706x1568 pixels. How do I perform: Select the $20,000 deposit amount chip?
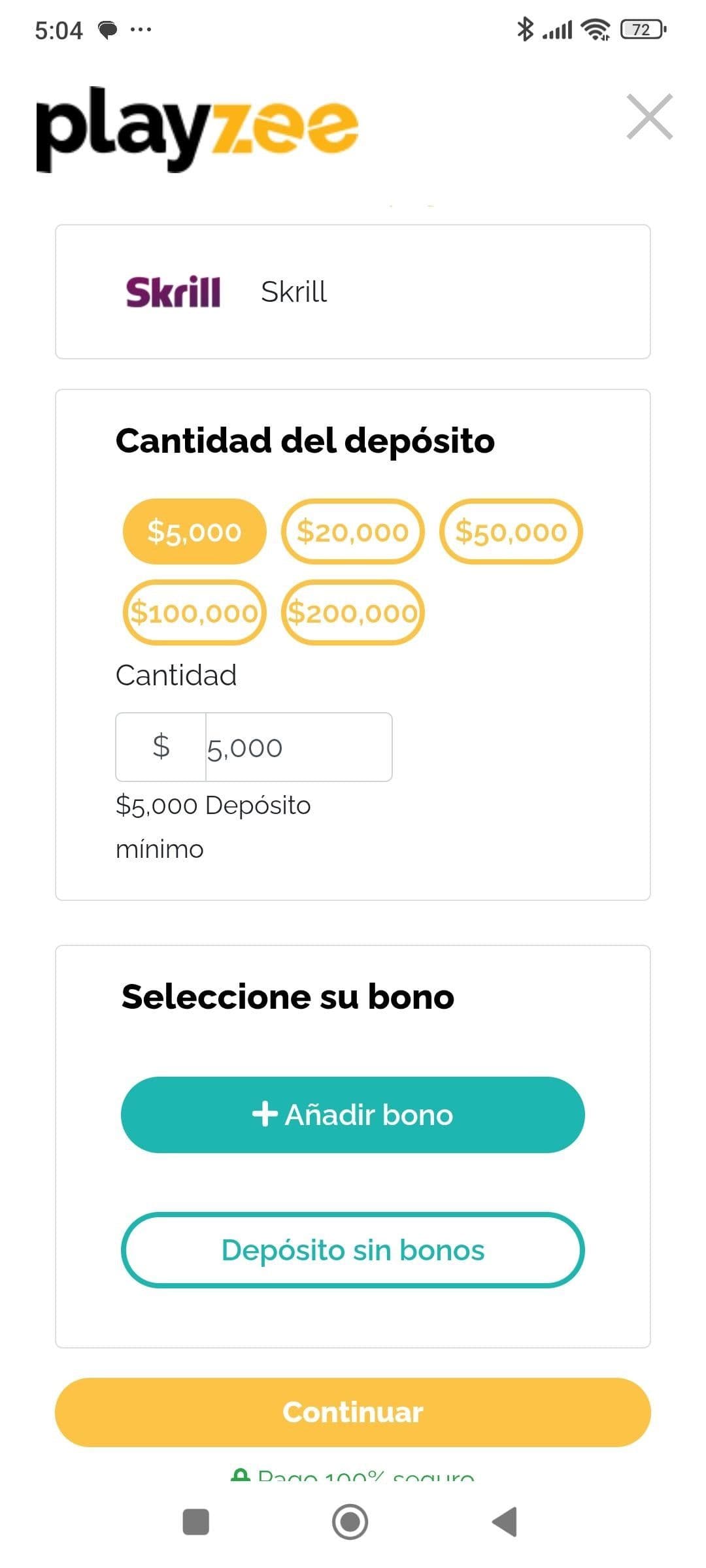(352, 531)
